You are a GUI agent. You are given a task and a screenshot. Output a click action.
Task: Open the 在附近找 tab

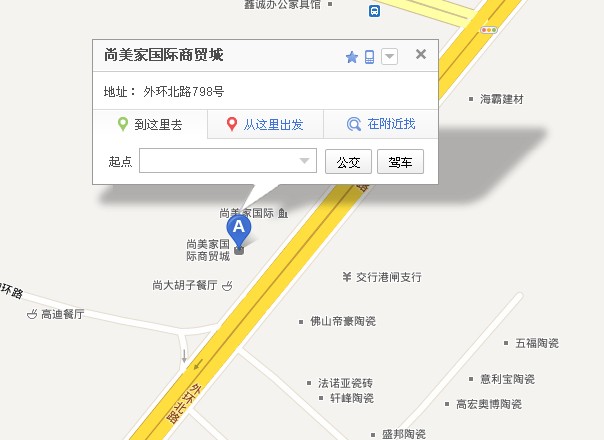380,125
